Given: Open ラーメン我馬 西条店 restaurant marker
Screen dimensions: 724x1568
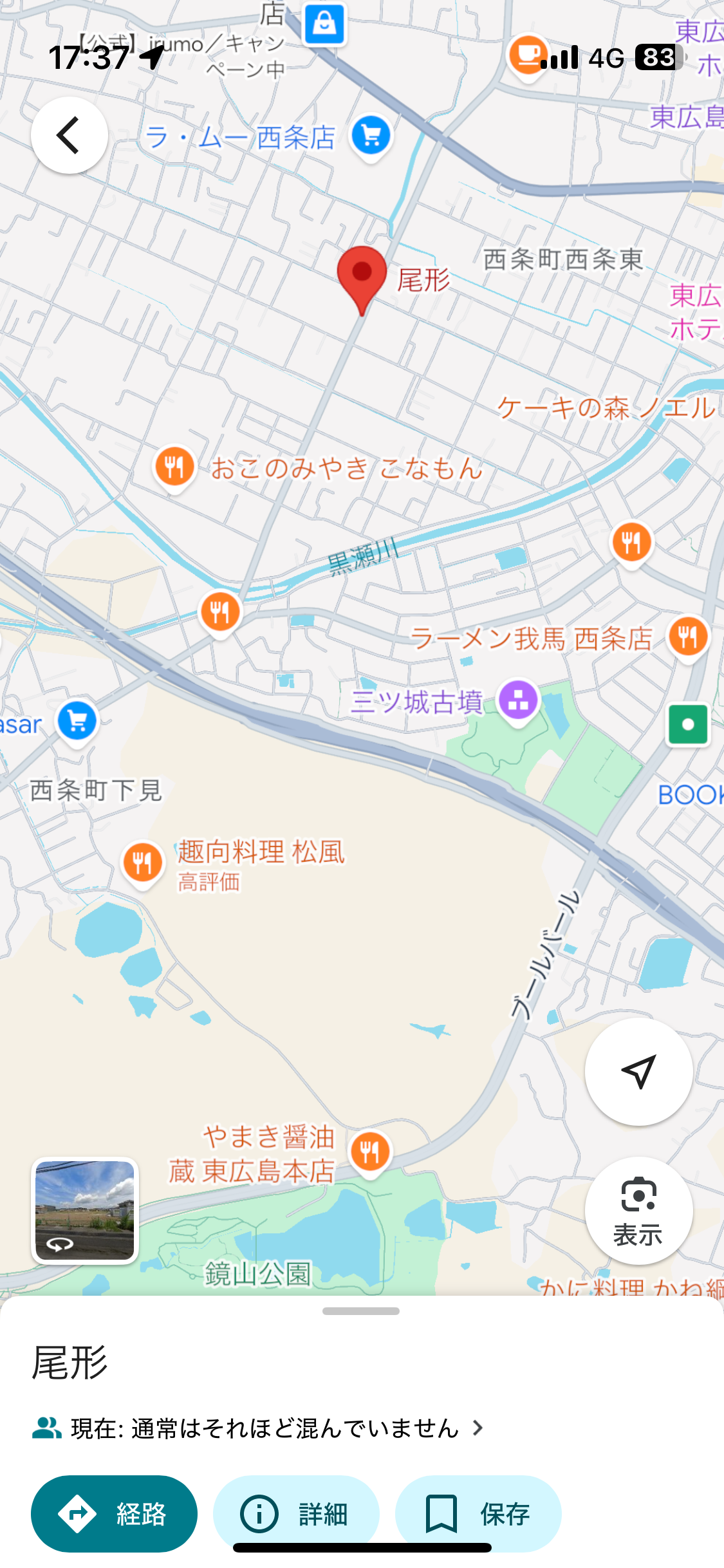Looking at the screenshot, I should pyautogui.click(x=688, y=638).
